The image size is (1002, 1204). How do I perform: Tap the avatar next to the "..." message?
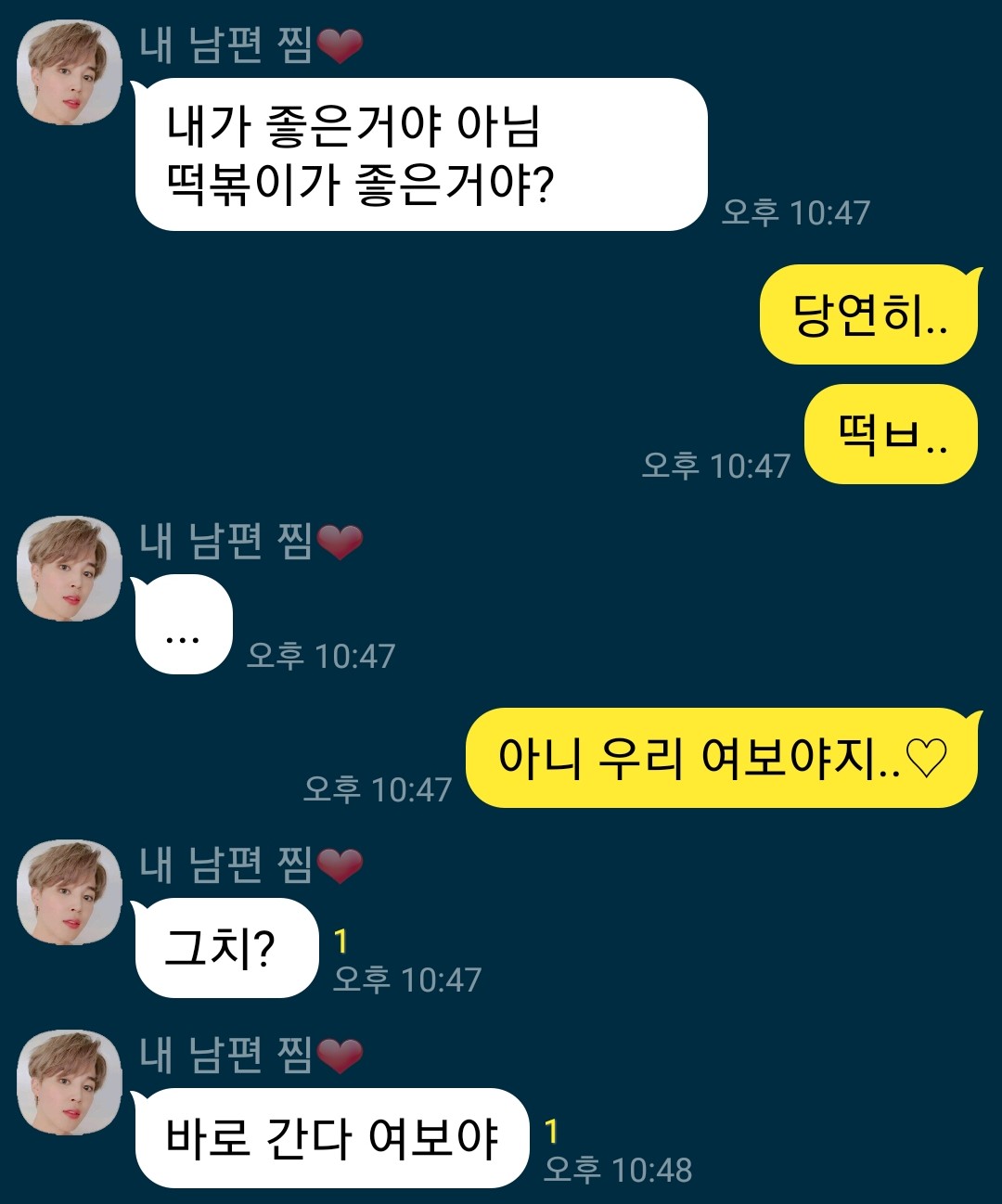70,569
